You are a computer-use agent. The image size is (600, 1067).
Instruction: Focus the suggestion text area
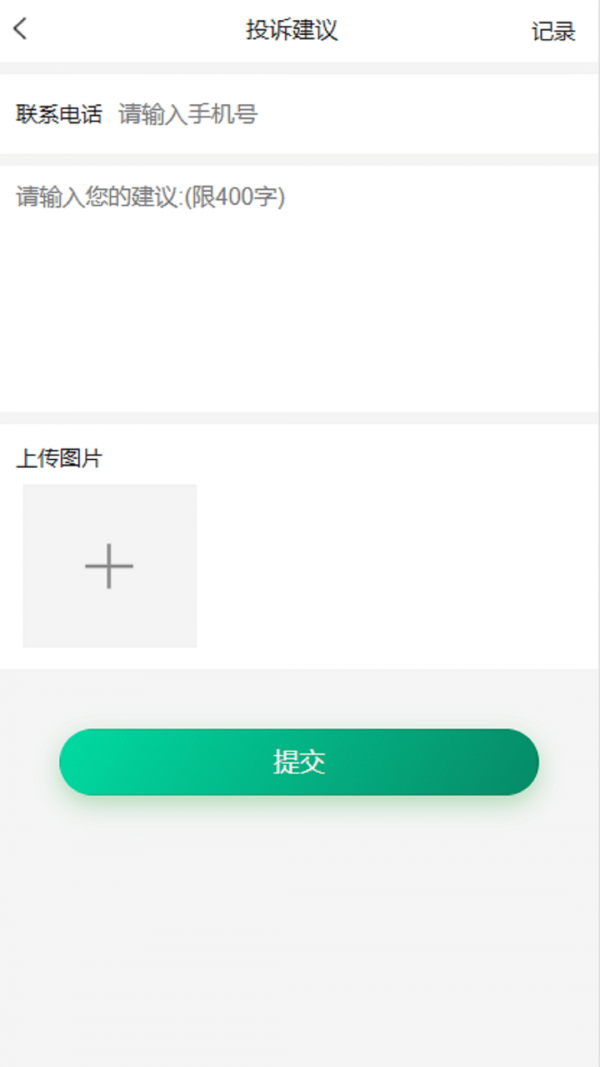(300, 290)
